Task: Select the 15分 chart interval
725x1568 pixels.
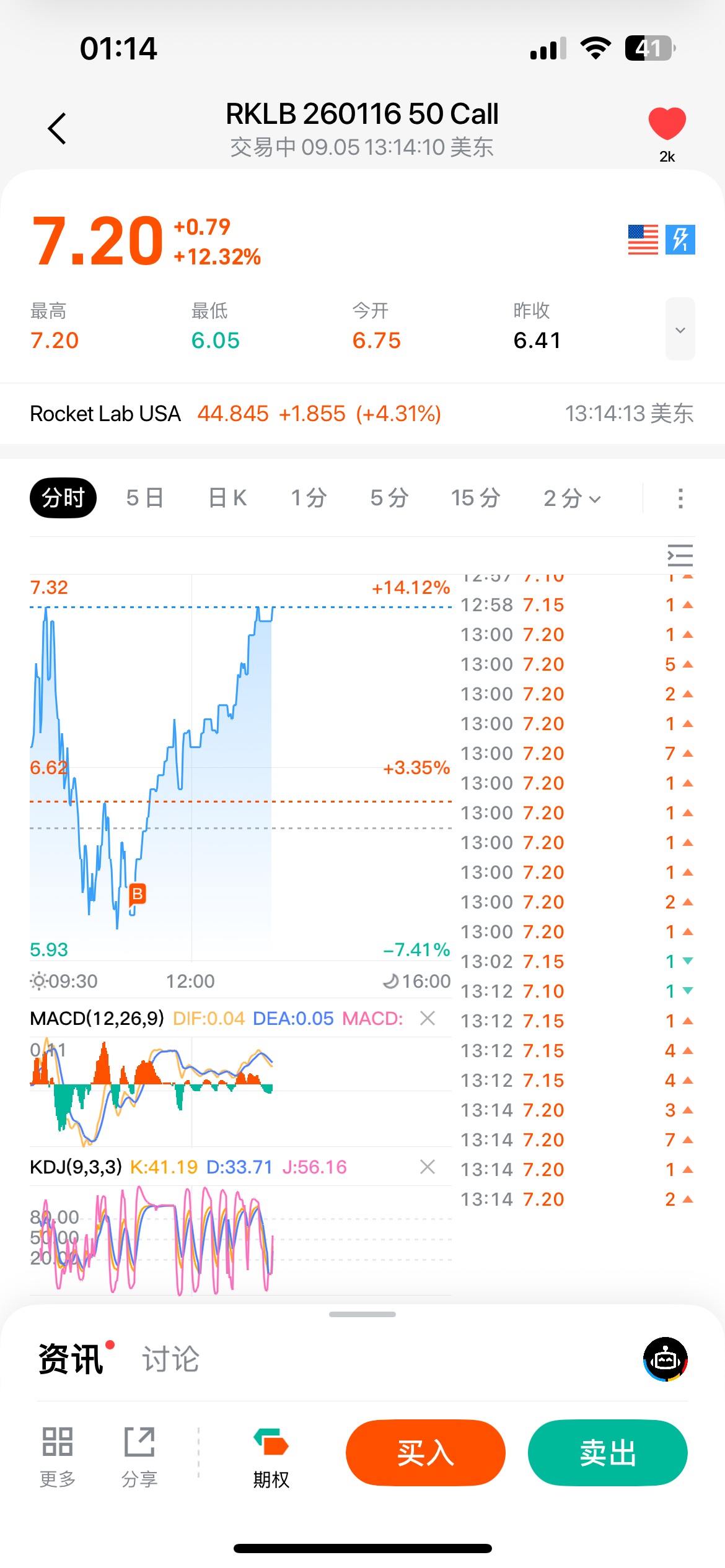Action: [x=475, y=498]
